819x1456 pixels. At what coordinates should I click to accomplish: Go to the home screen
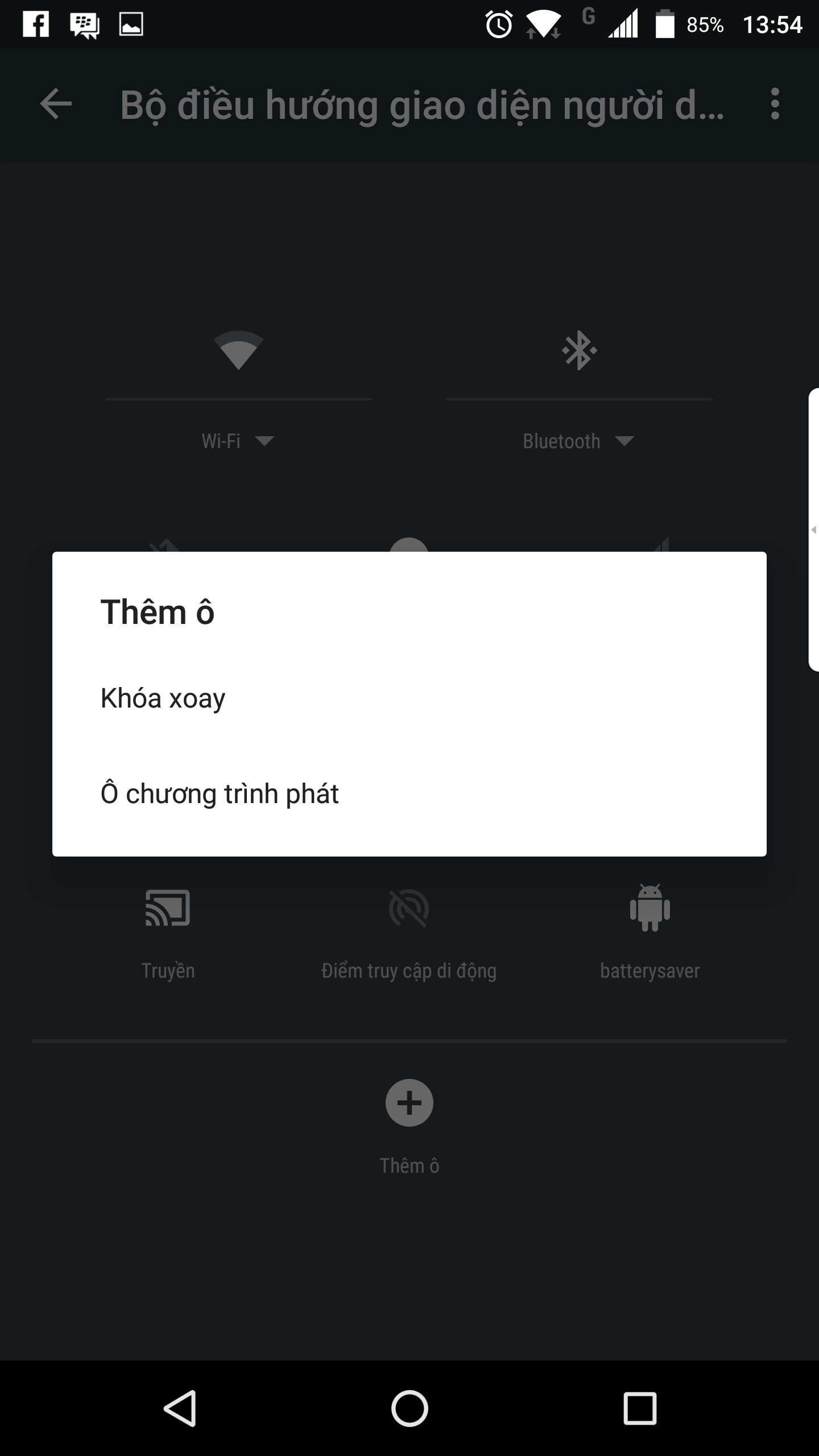(409, 1408)
